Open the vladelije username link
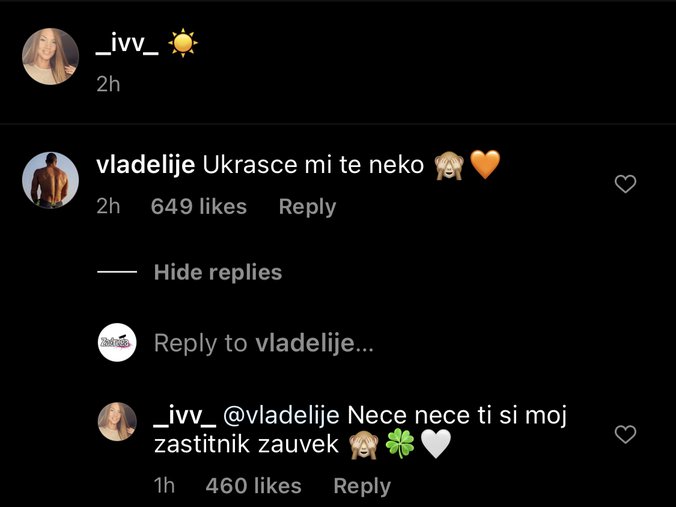Viewport: 676px width, 507px height. [x=145, y=165]
